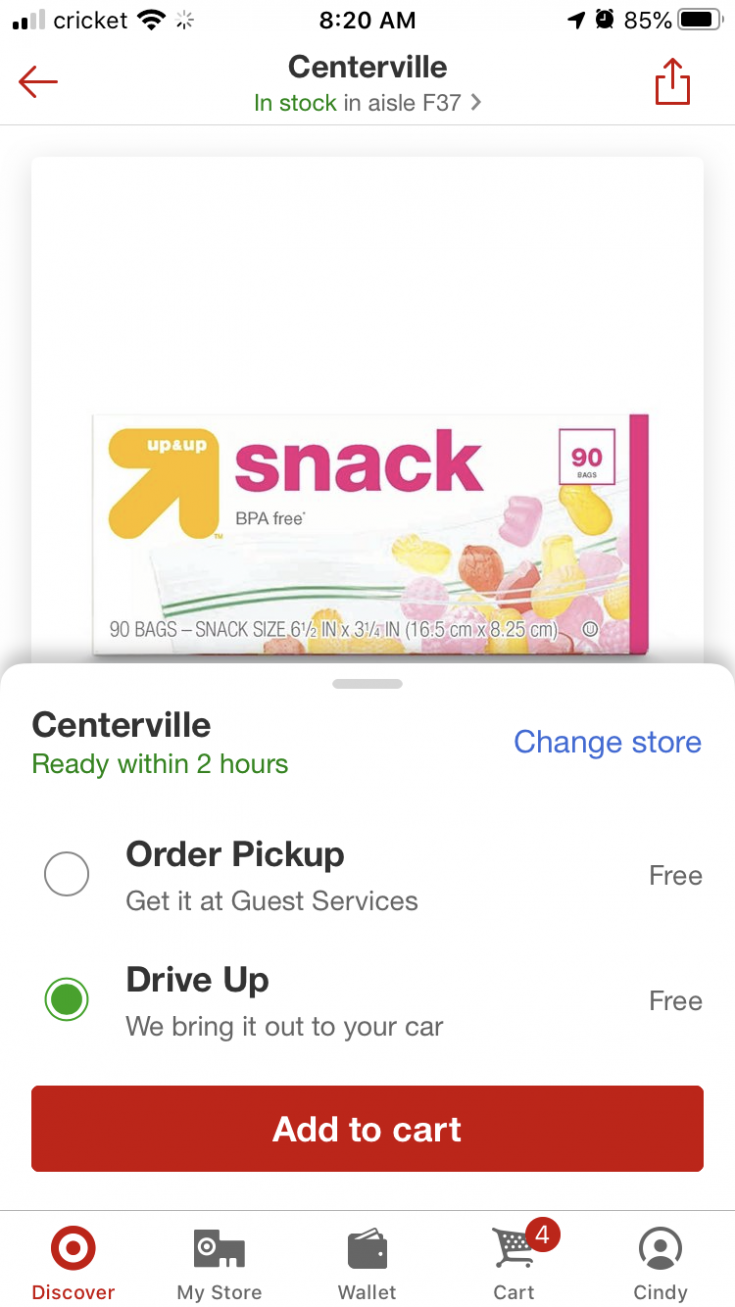Tap the bottom sheet drag handle
Image resolution: width=735 pixels, height=1307 pixels.
pos(367,684)
